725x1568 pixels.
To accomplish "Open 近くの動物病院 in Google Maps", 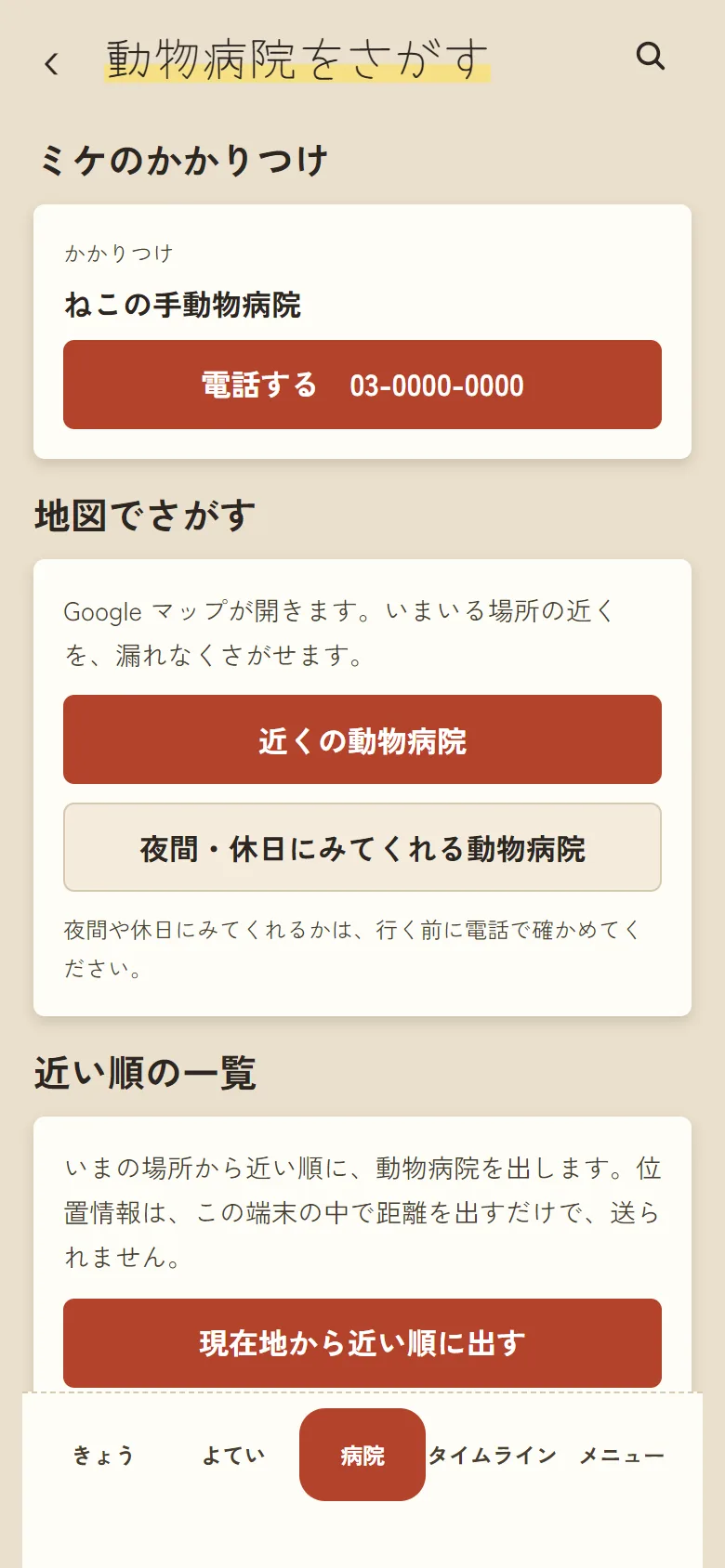I will (x=362, y=739).
